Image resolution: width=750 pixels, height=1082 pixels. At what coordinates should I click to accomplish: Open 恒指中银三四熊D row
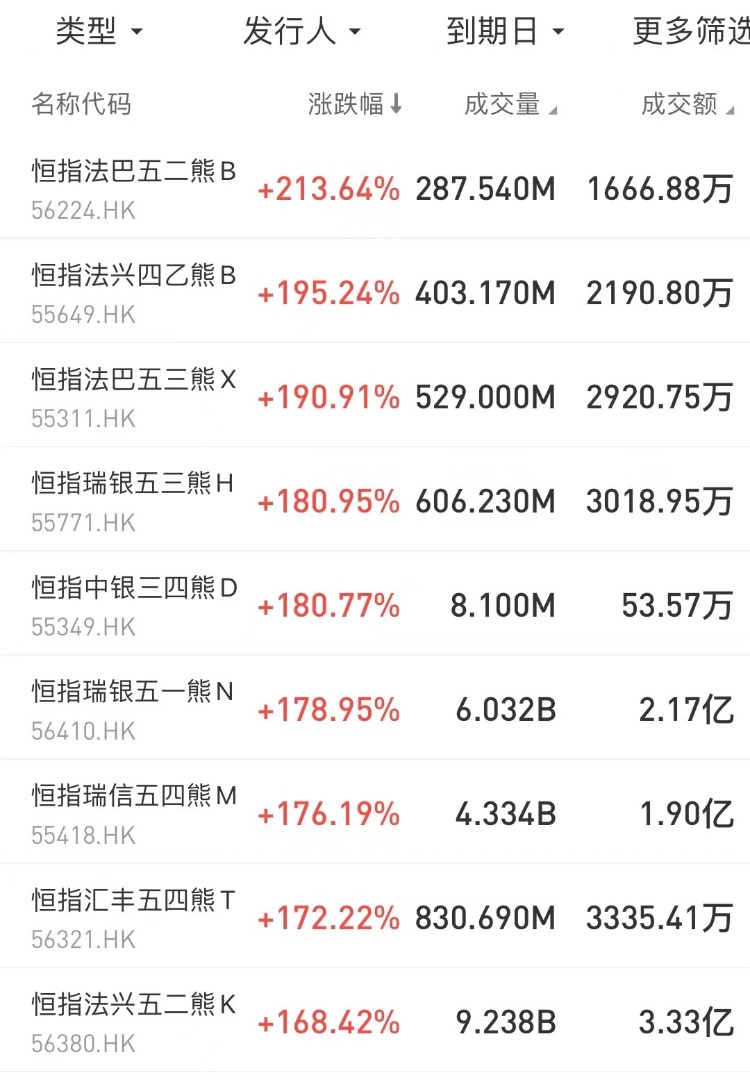point(133,604)
